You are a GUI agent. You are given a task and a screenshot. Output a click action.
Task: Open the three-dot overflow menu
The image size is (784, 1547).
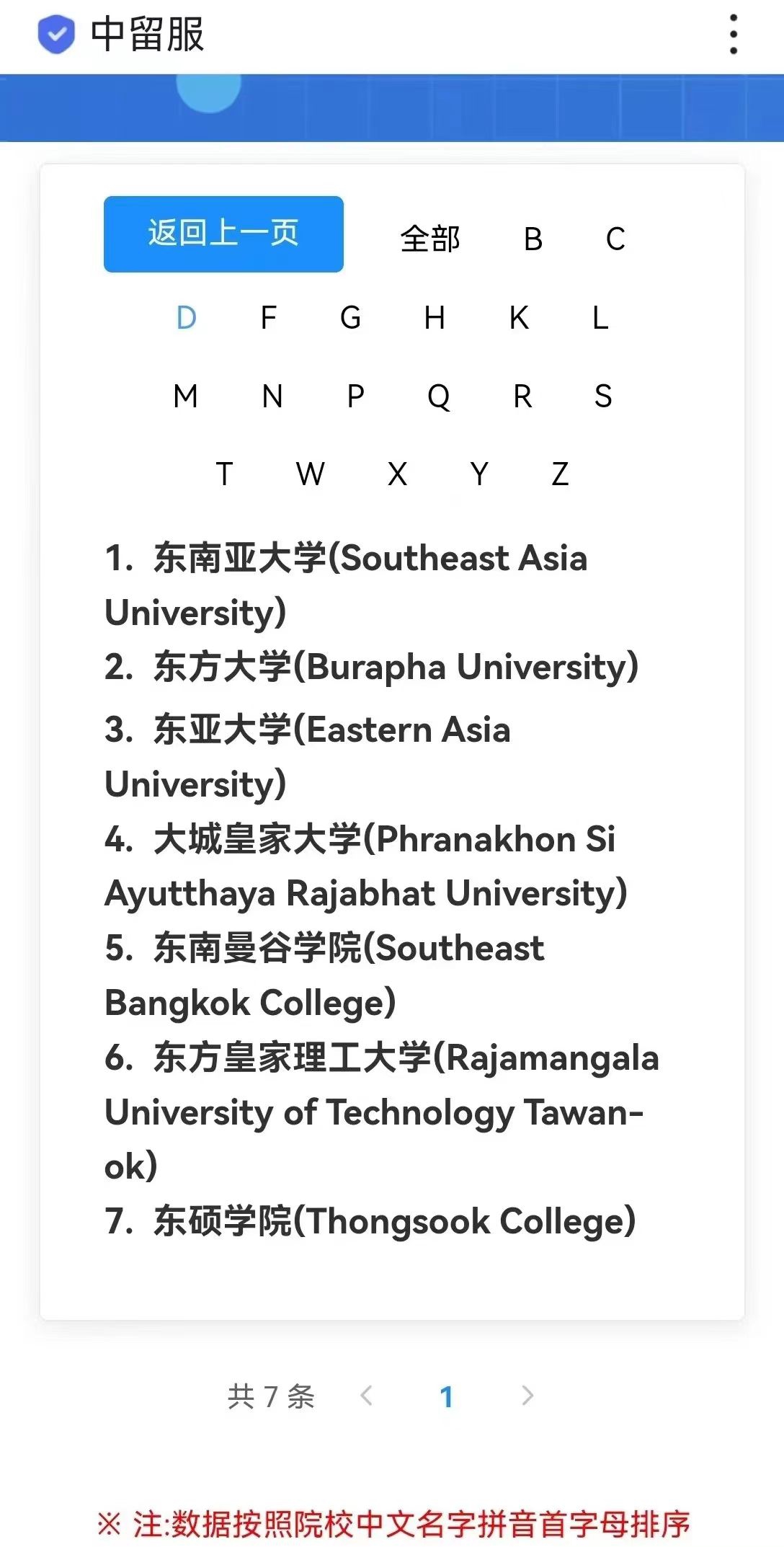[x=733, y=35]
